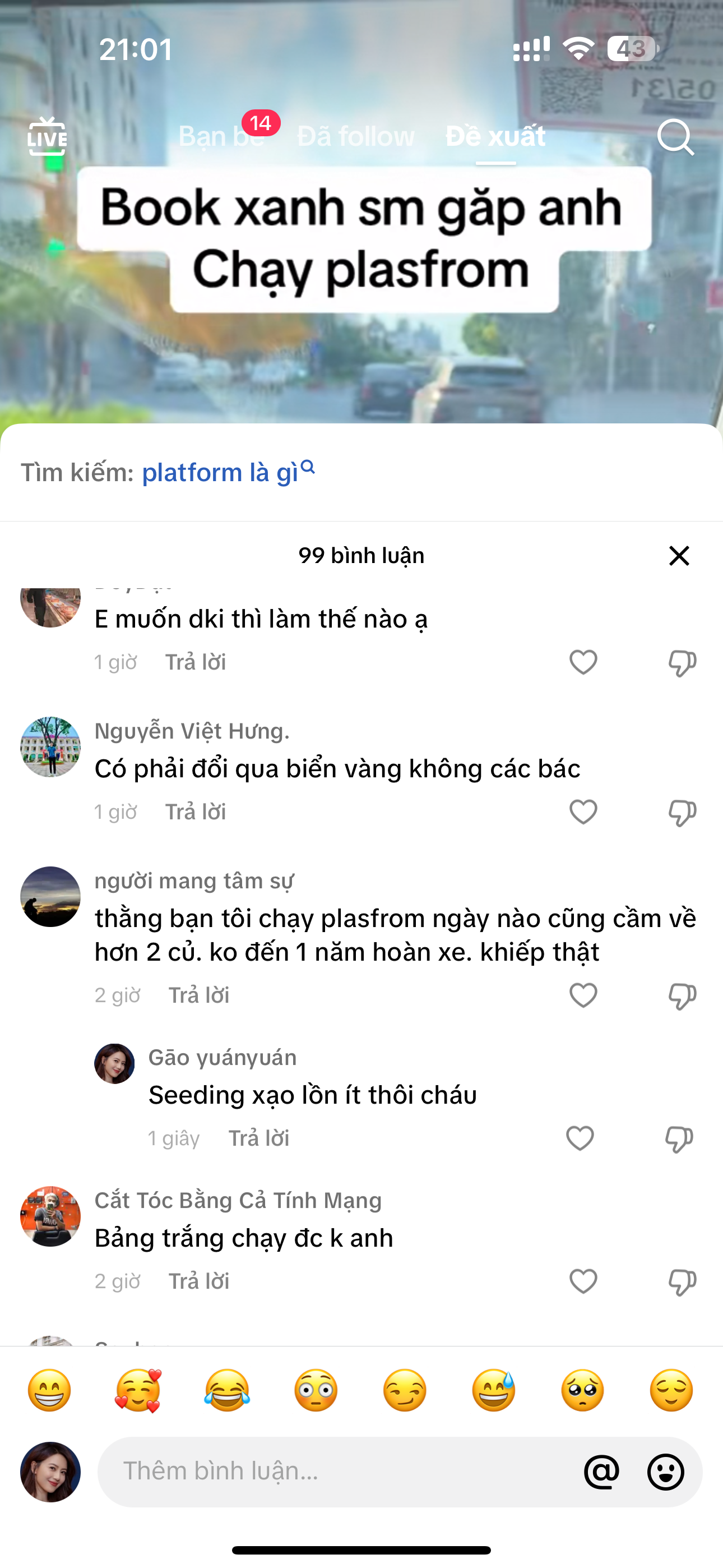Like Nguyễn Việt Hưng's comment

click(x=583, y=812)
